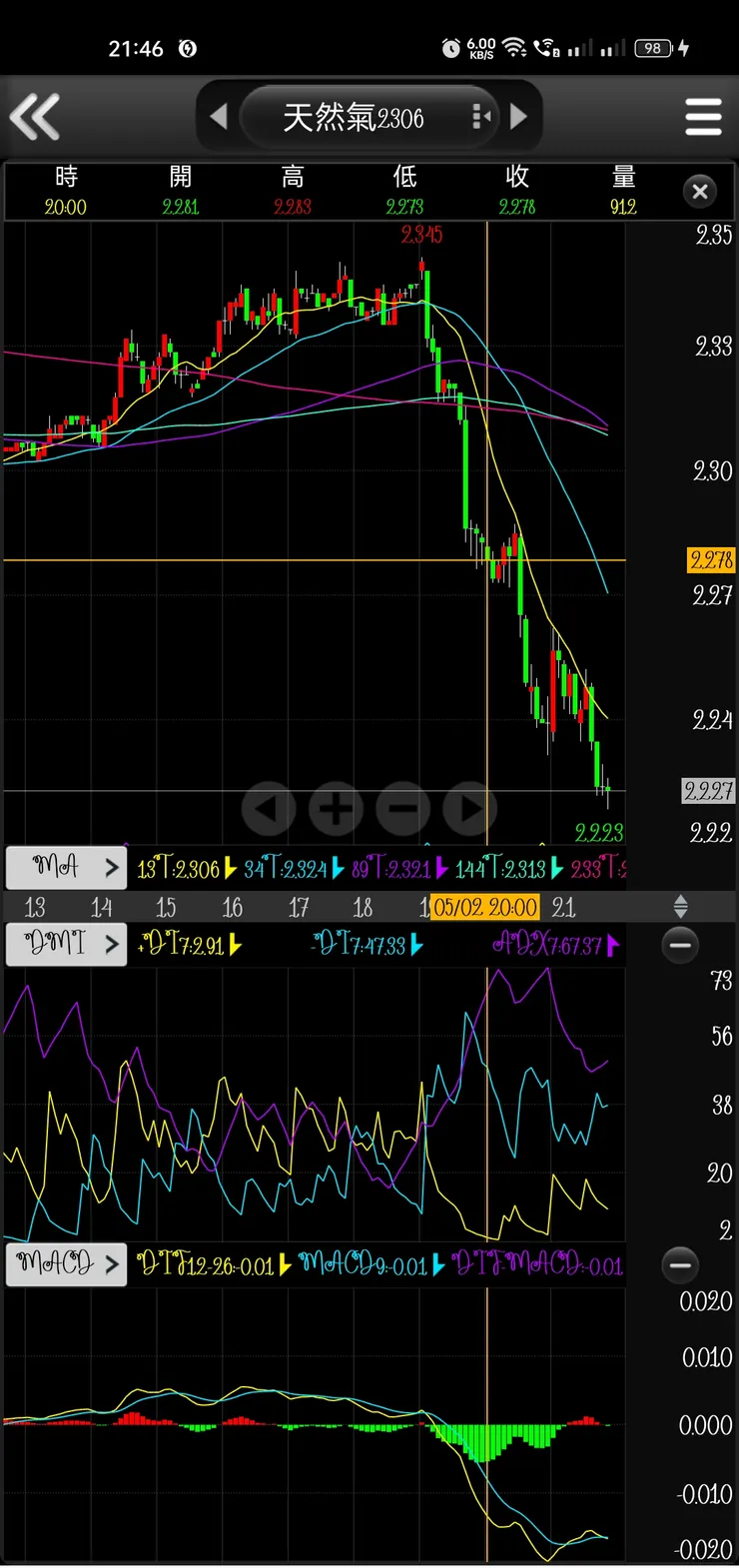Screen dimensions: 739x1568
Task: Close the OHLC data bar
Action: pos(700,191)
